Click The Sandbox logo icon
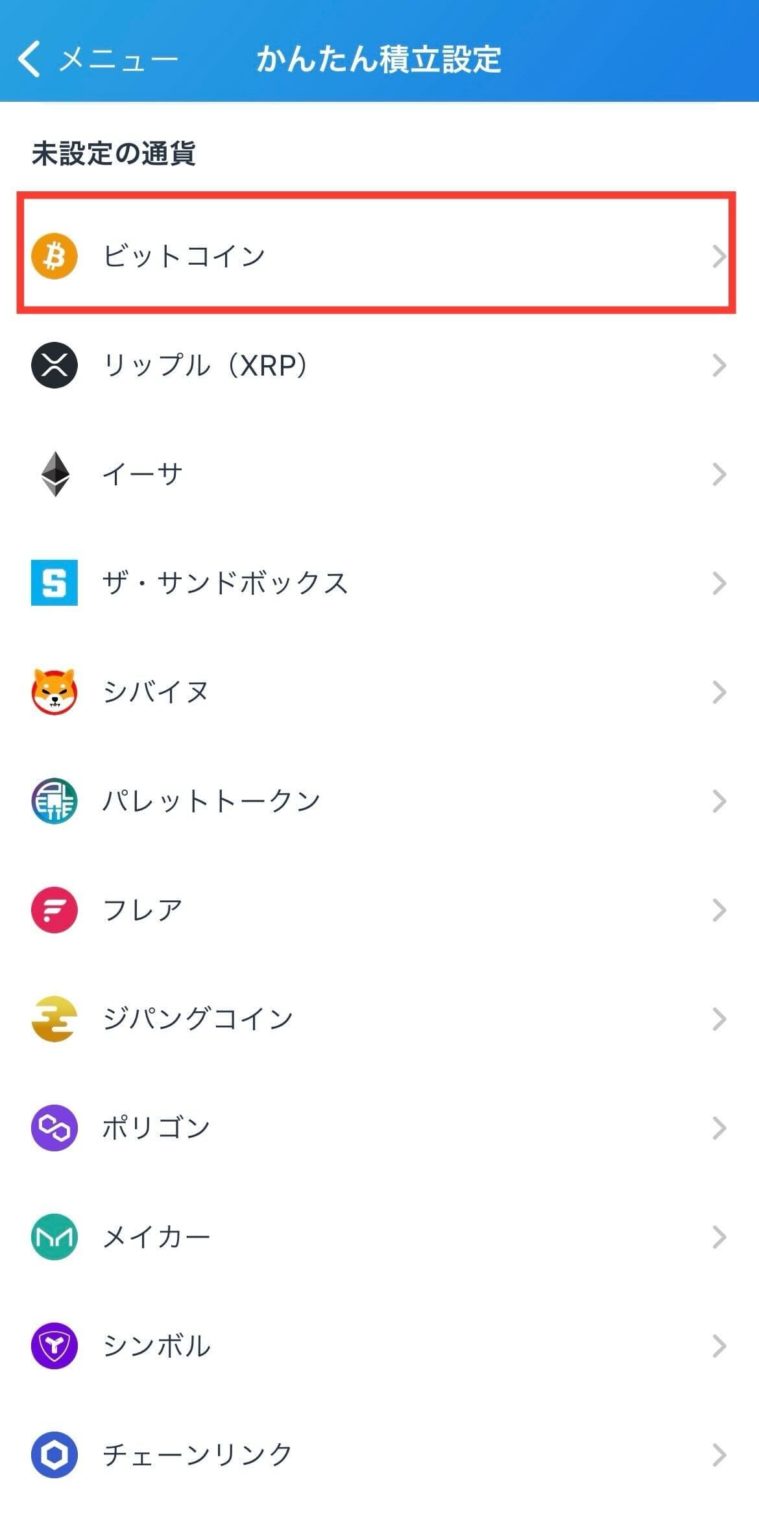 tap(53, 583)
